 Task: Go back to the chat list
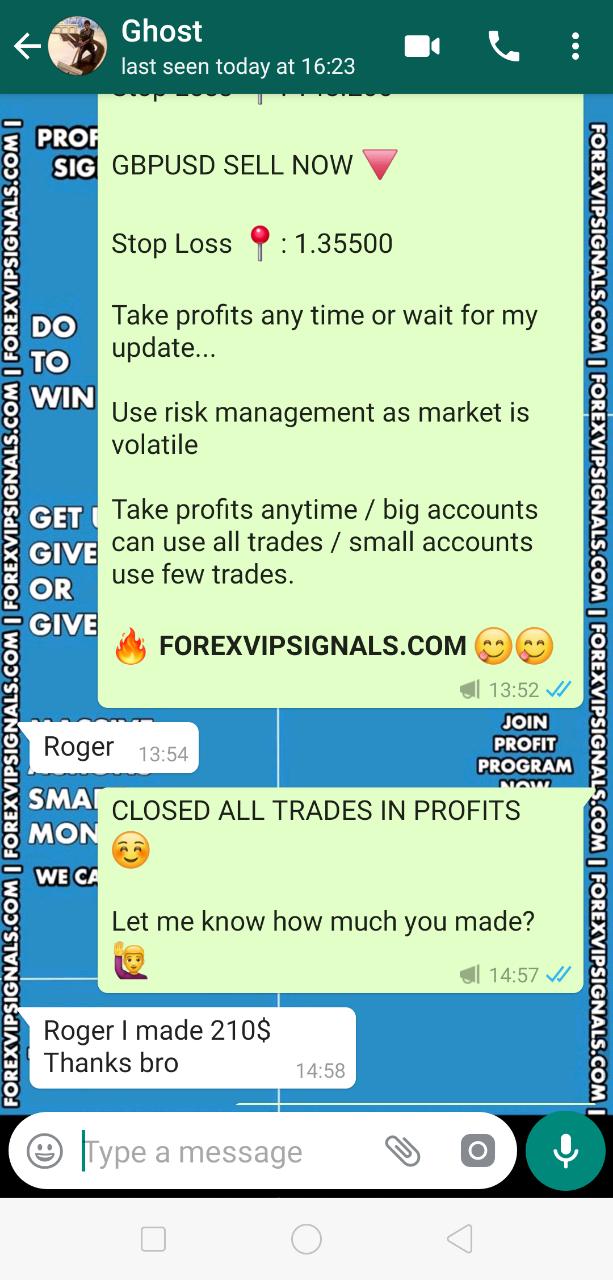tap(27, 47)
